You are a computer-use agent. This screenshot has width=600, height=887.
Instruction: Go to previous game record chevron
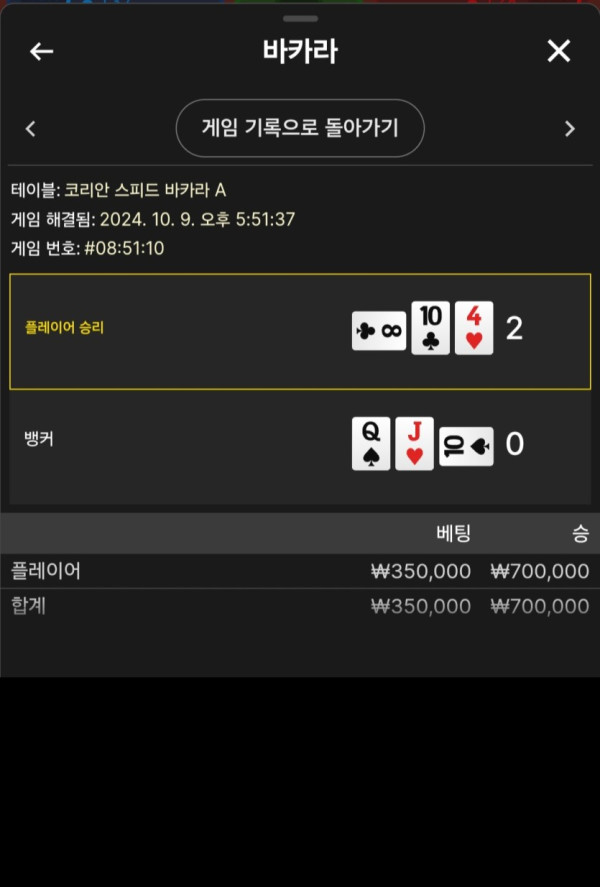tap(31, 128)
